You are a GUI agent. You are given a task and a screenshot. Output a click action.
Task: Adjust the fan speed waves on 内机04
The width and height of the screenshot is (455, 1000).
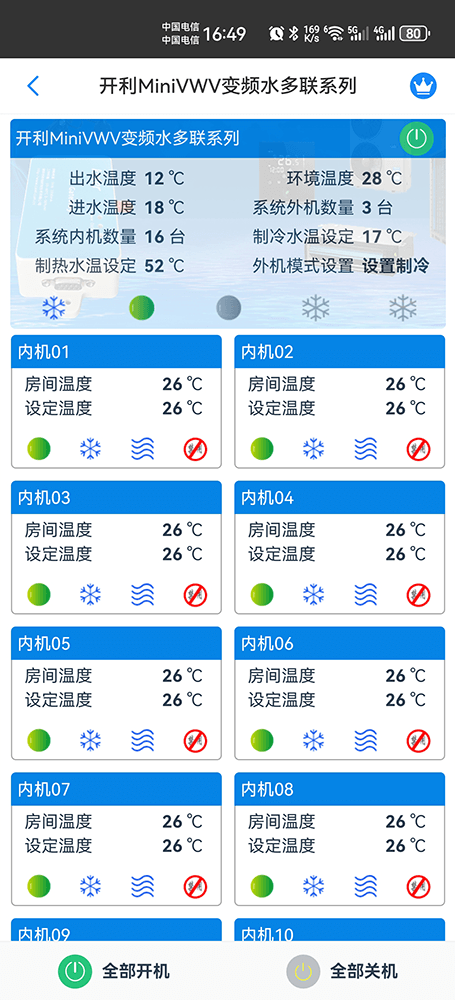pos(366,595)
